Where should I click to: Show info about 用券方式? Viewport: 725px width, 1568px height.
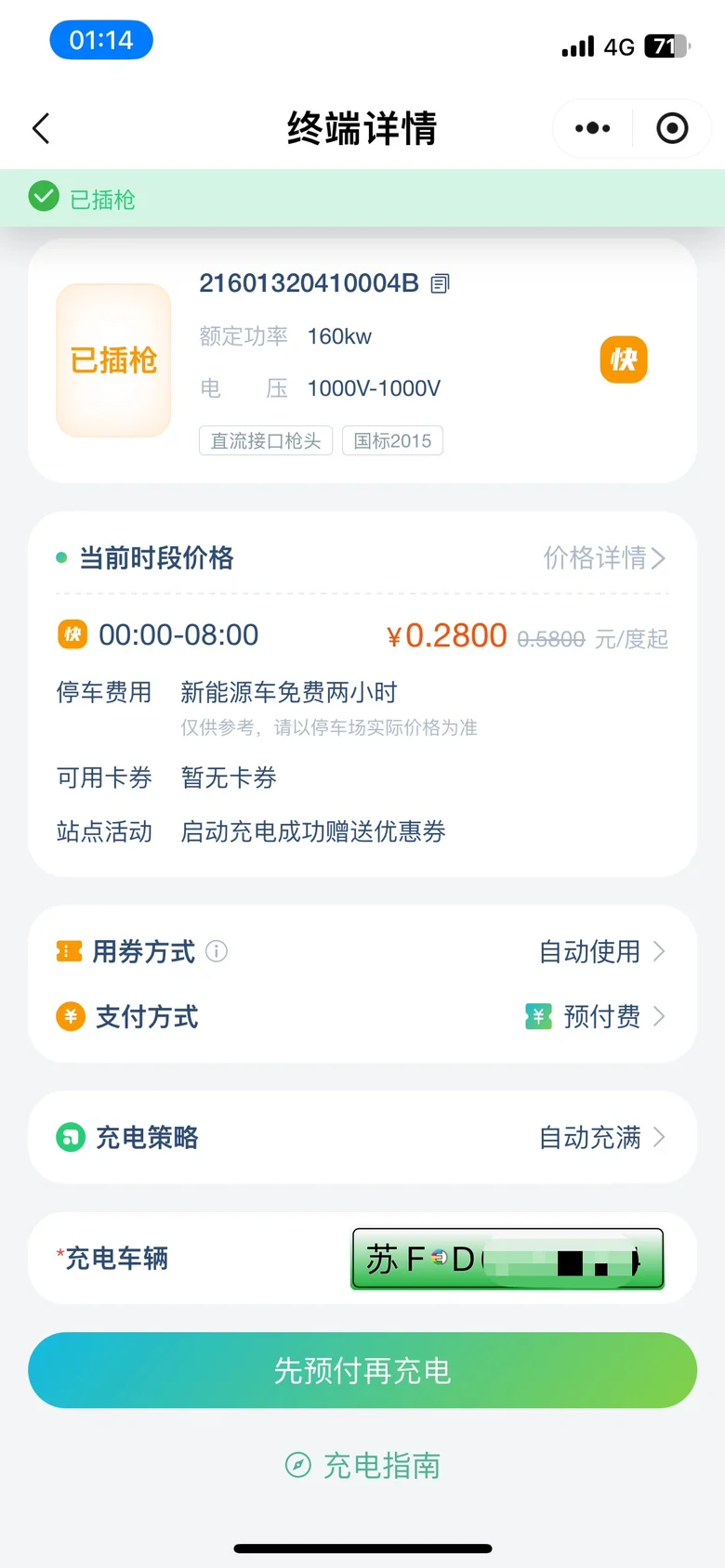(217, 951)
